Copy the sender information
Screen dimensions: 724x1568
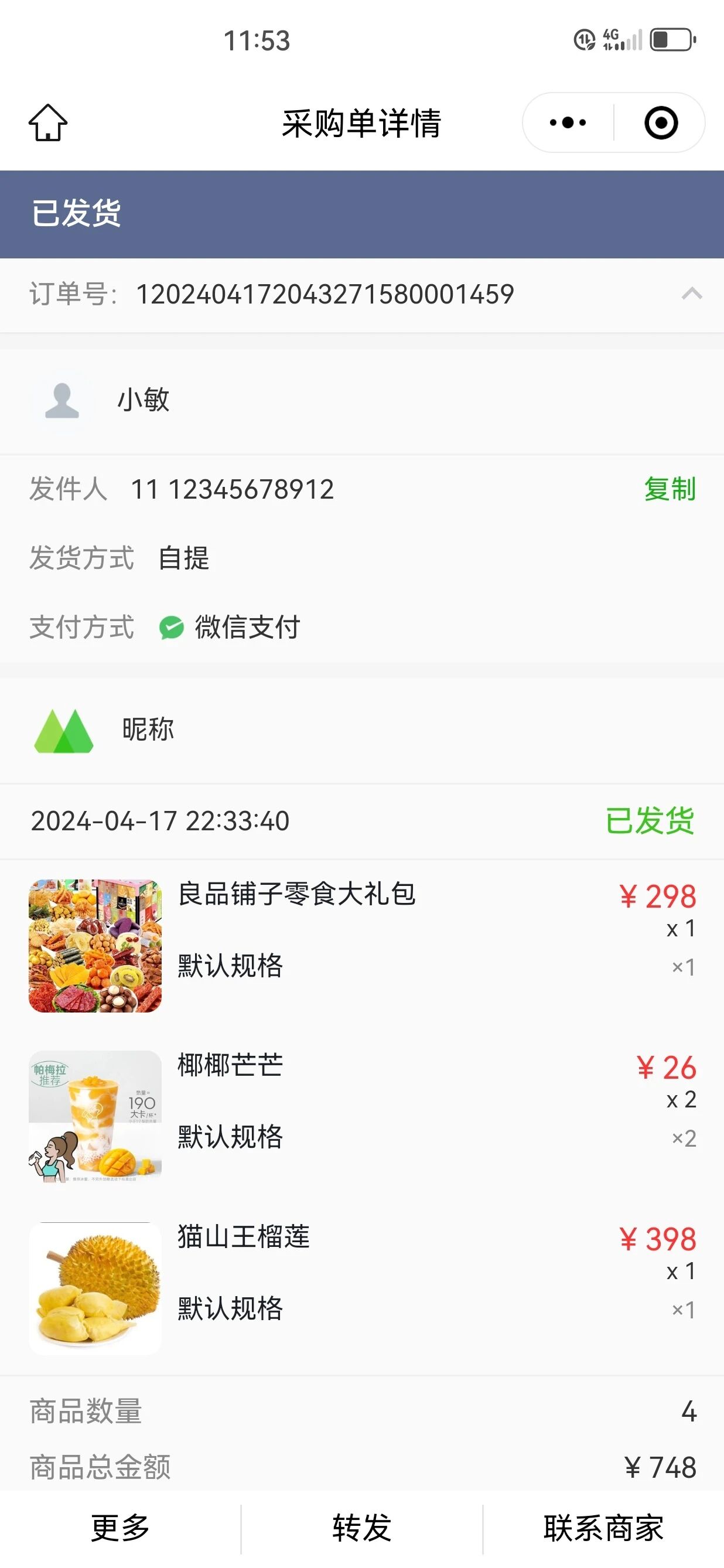[670, 489]
